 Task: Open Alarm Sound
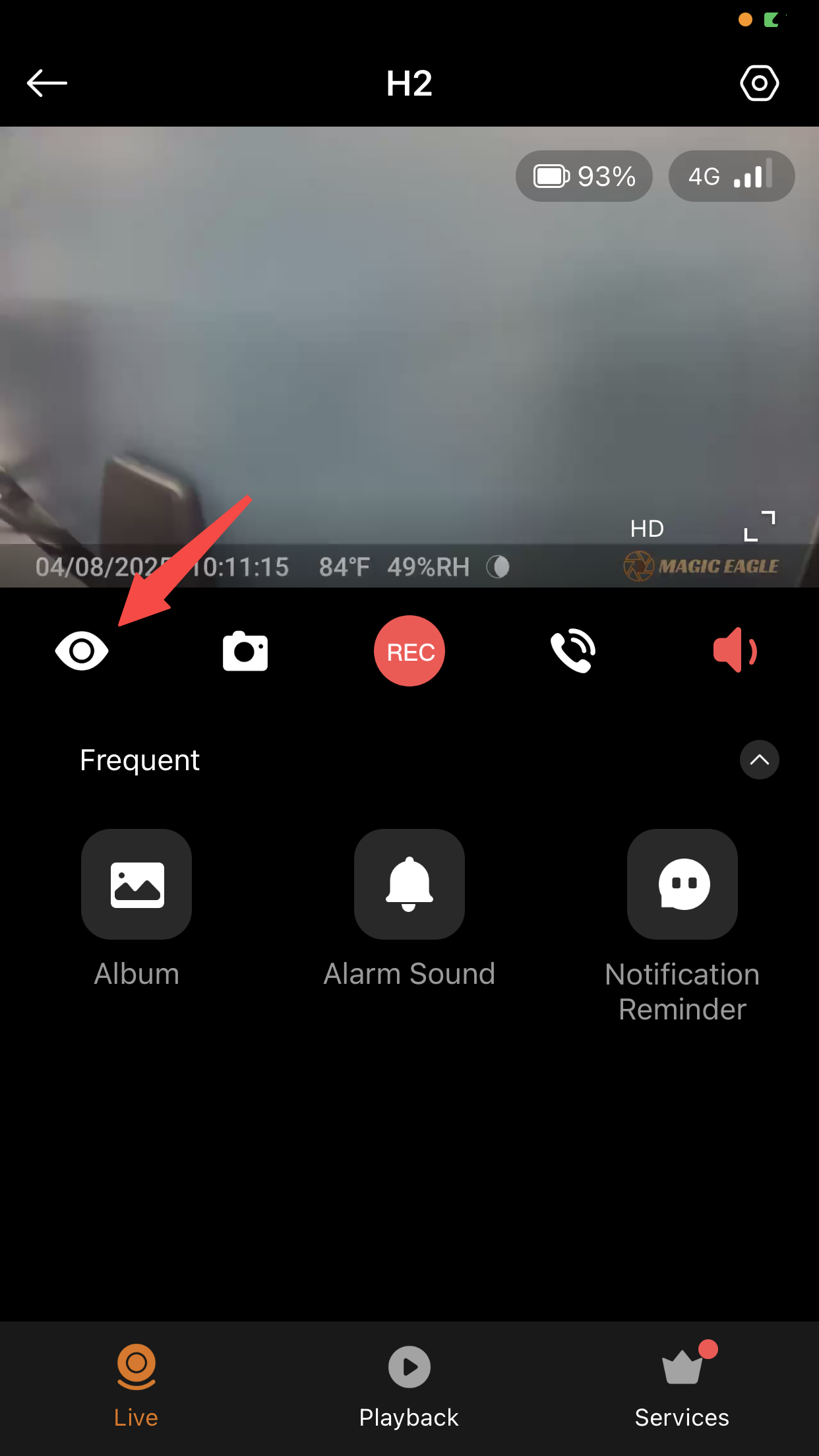[x=409, y=884]
